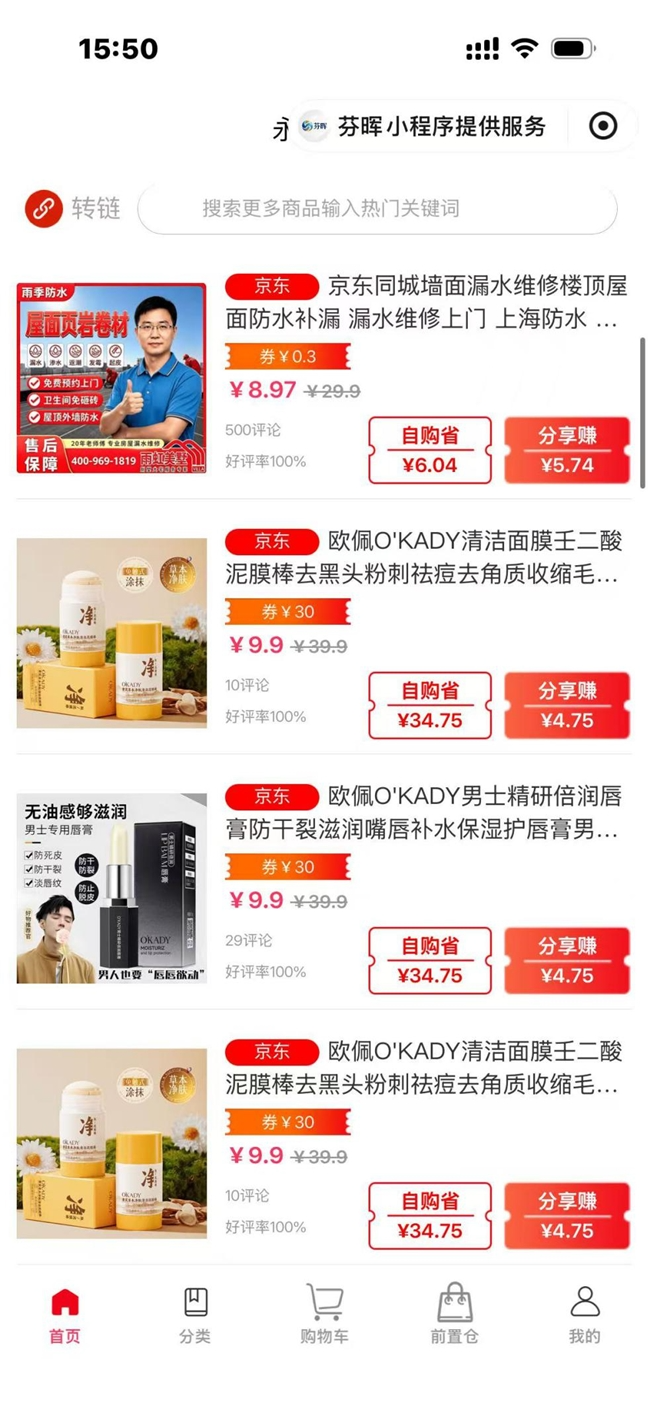Go to the 前置仓 tab
This screenshot has width=650, height=1409.
tap(454, 1315)
